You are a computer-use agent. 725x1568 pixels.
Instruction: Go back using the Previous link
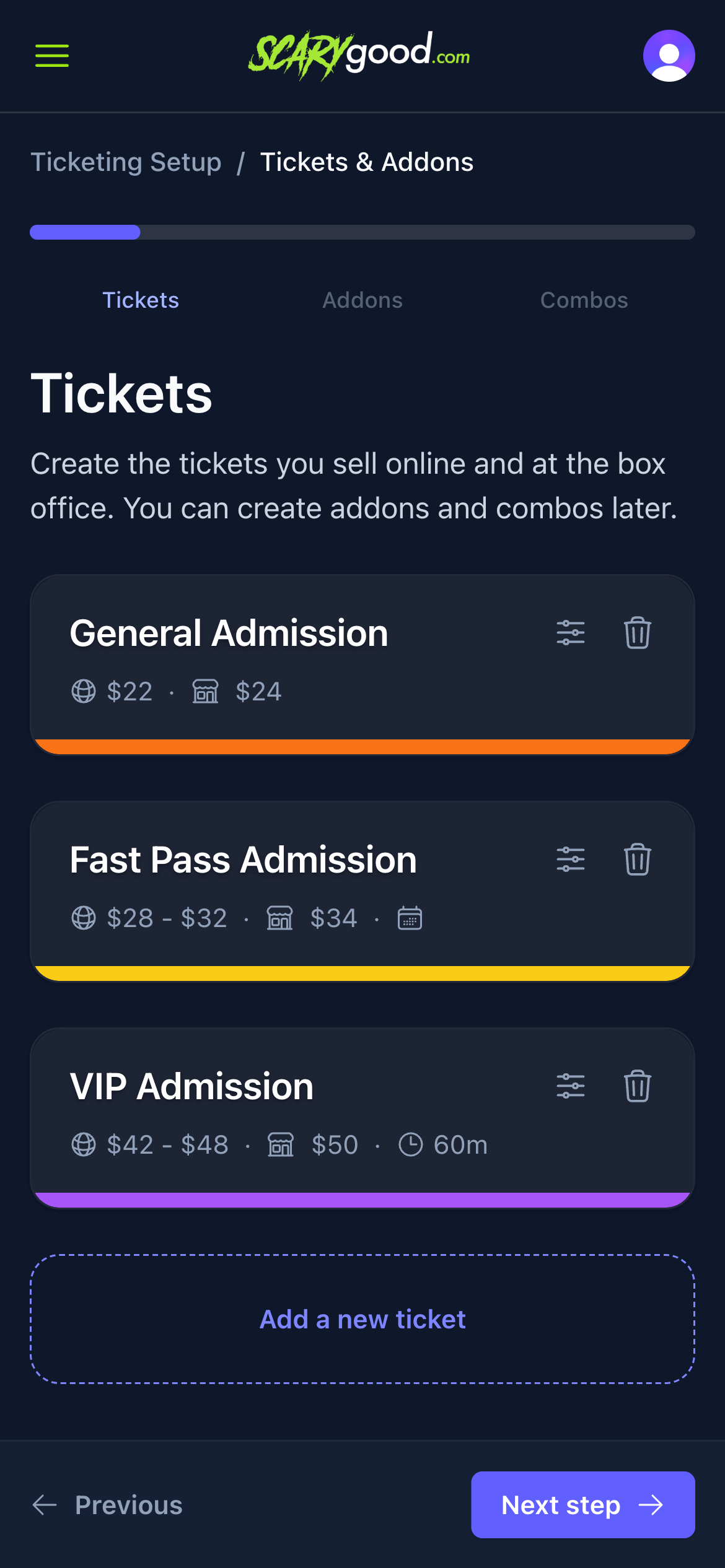pyautogui.click(x=107, y=1505)
